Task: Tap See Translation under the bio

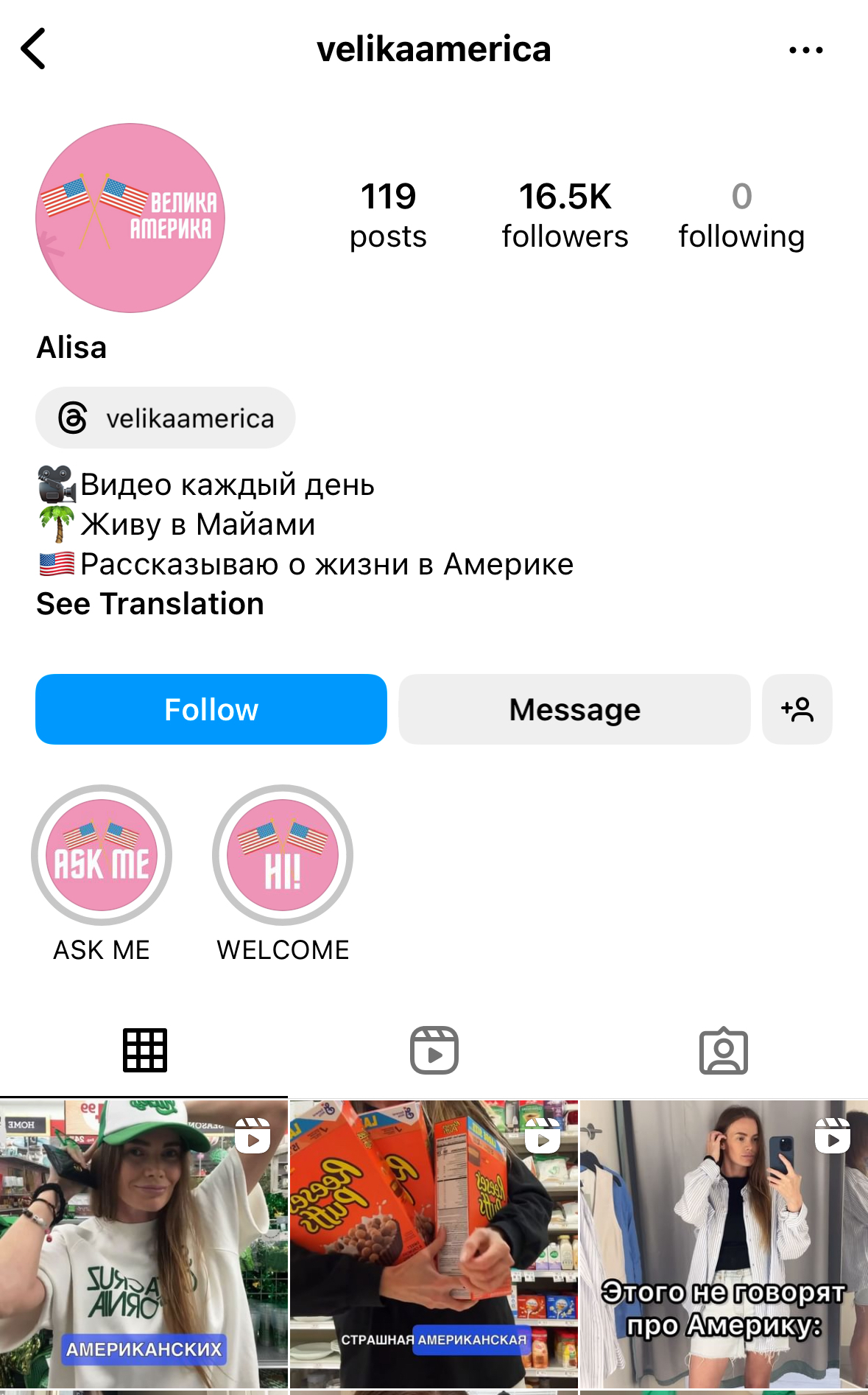Action: tap(150, 604)
